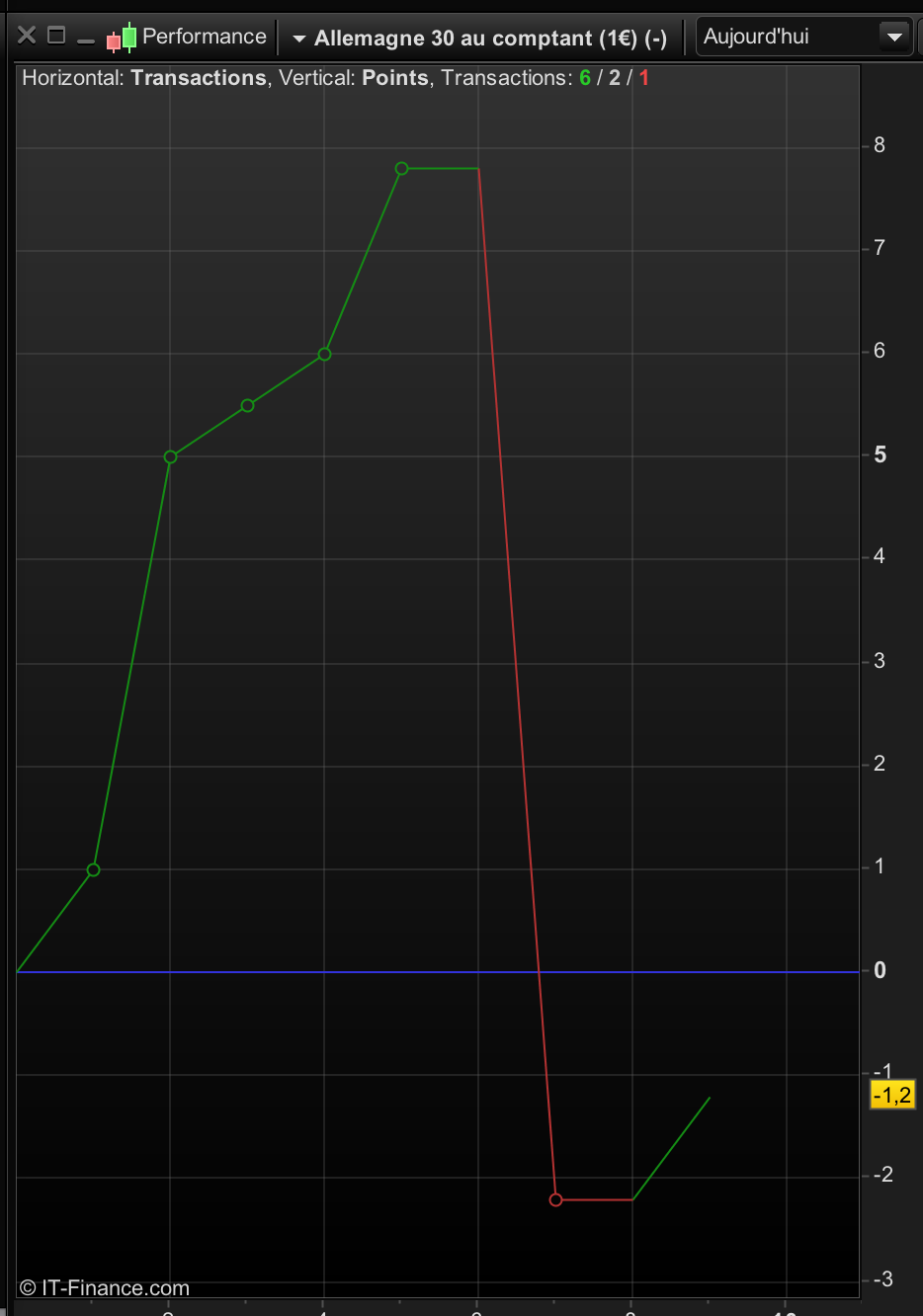Minimize the Performance window
This screenshot has width=923, height=1316.
[86, 40]
